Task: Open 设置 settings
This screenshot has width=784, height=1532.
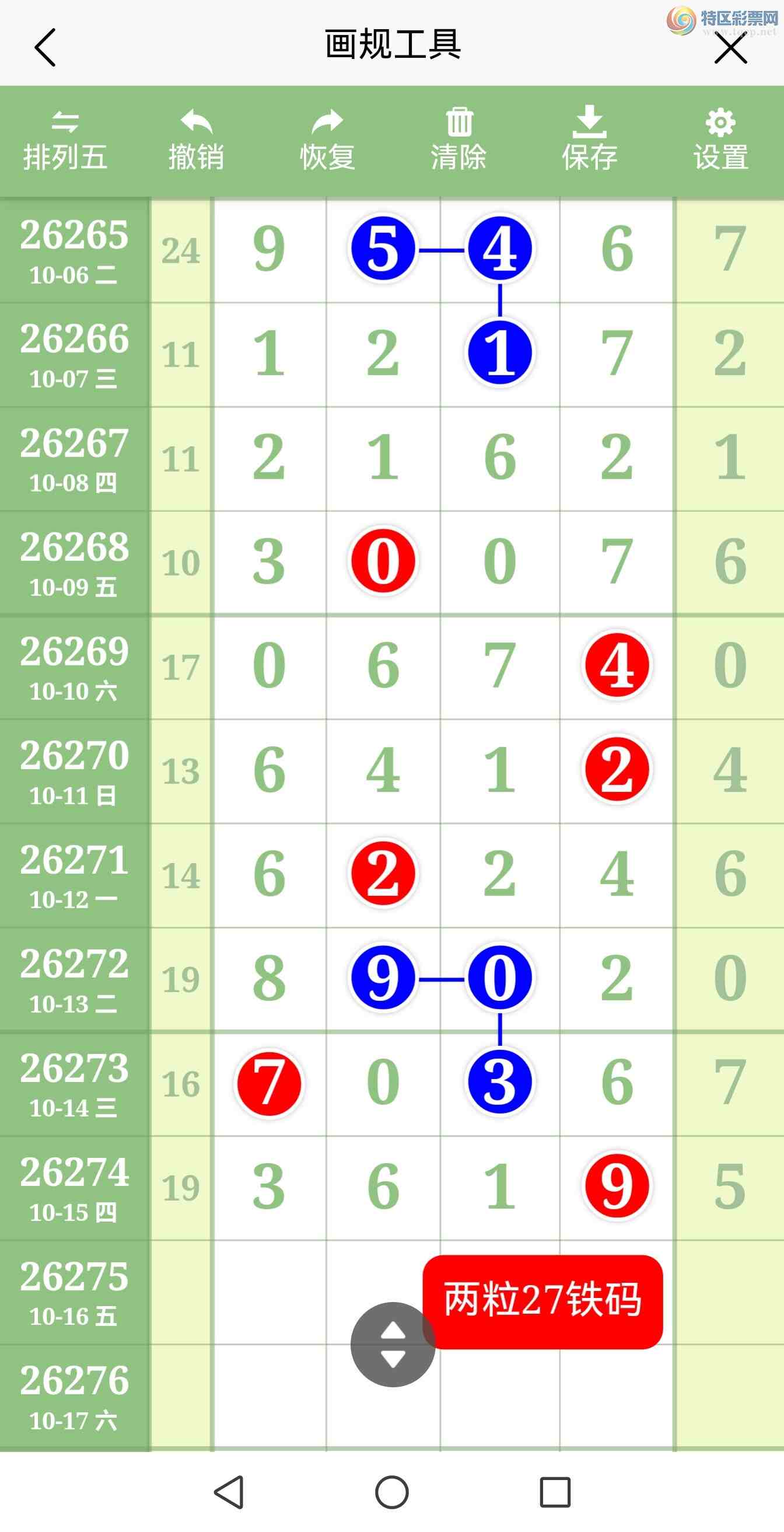Action: tap(721, 141)
